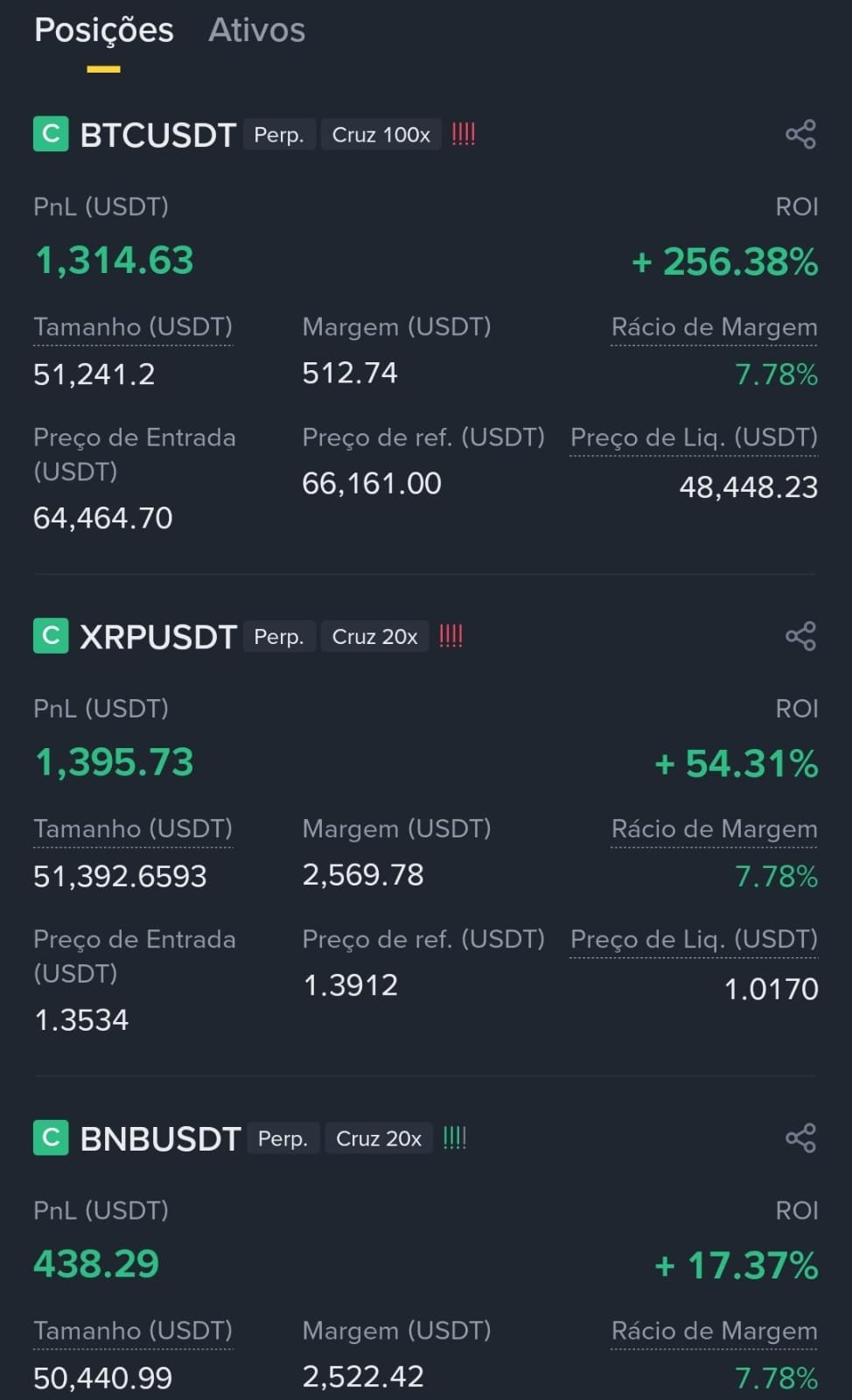Show Rácio de Margem info for XRPUSDT

pos(714,829)
